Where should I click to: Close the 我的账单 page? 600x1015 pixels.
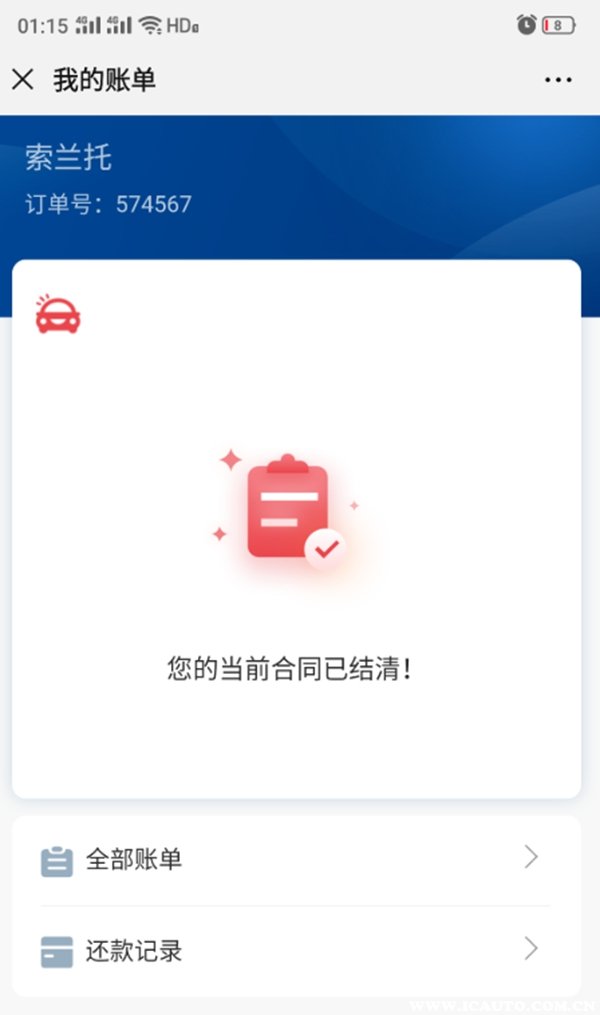click(x=23, y=80)
